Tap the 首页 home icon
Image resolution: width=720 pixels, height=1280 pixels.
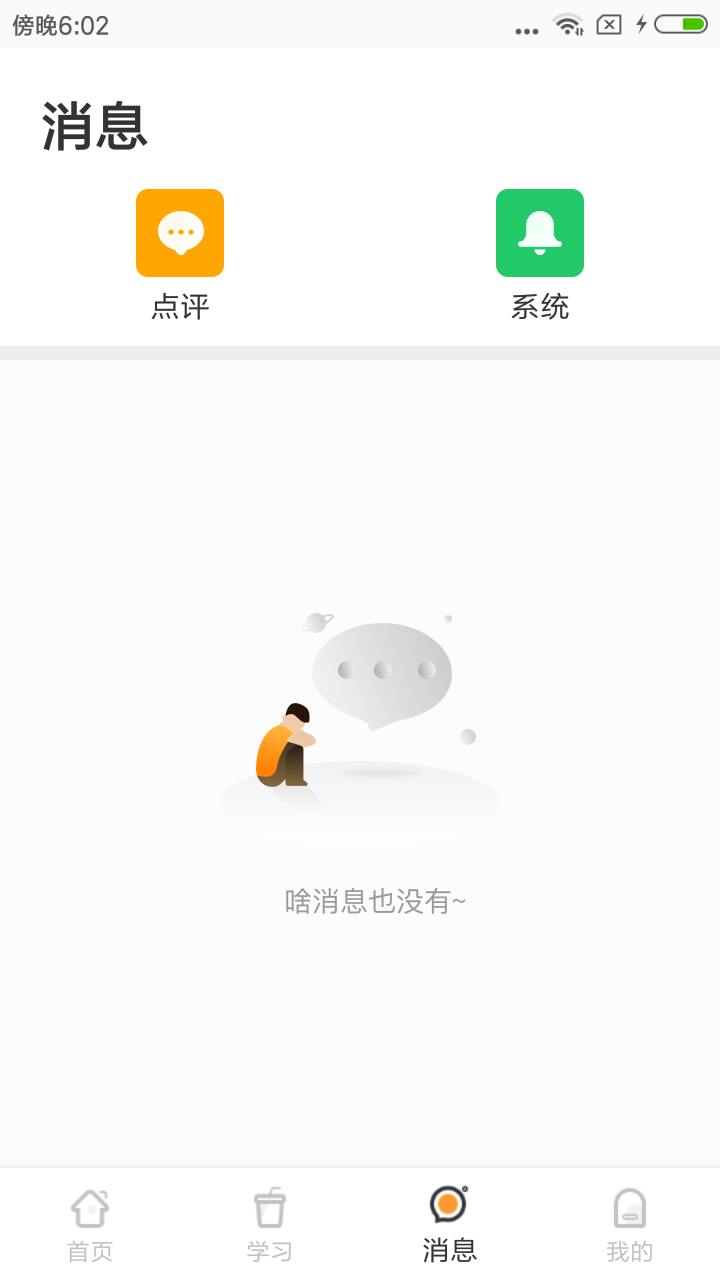click(x=90, y=1207)
